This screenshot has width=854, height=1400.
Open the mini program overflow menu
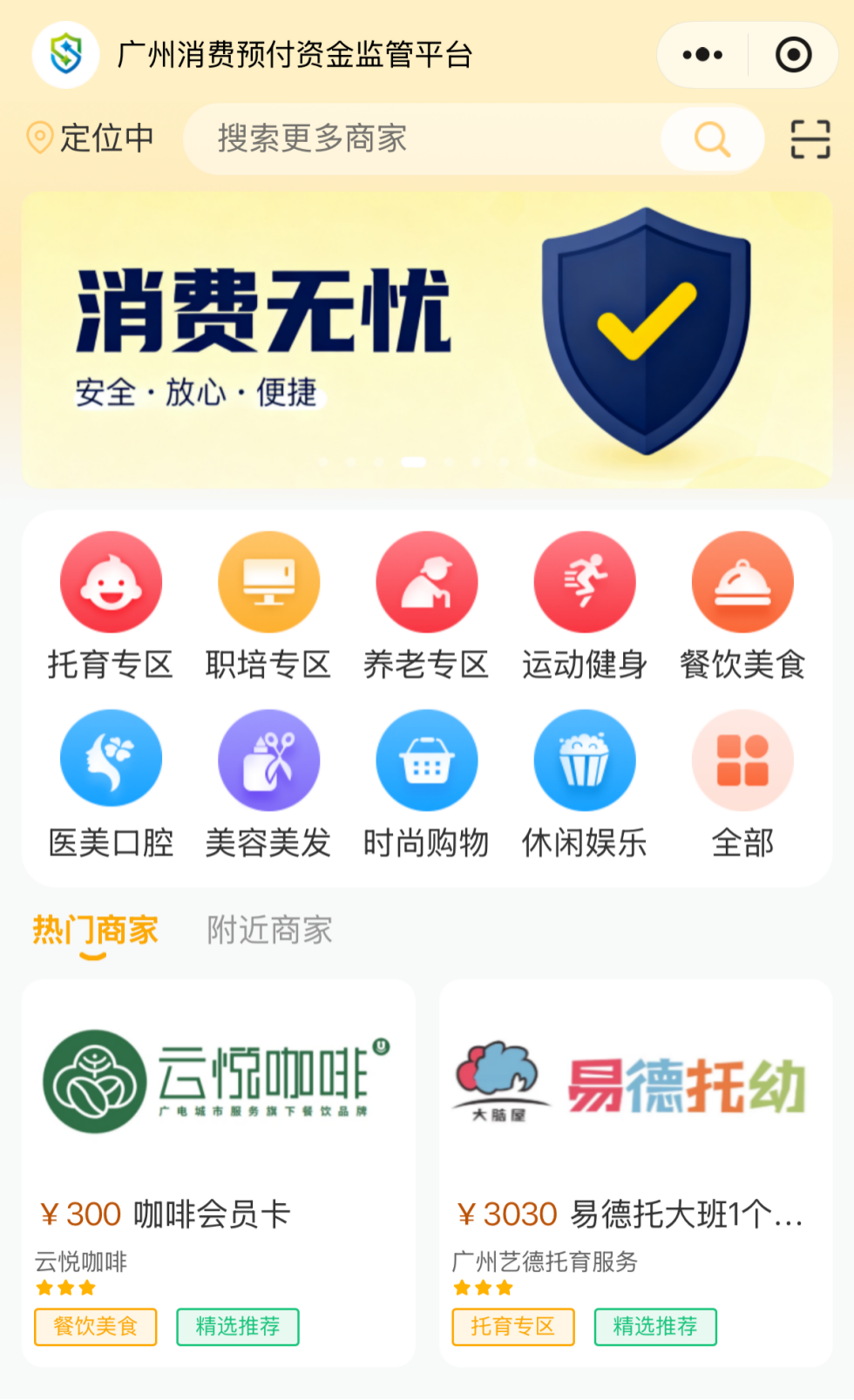702,55
